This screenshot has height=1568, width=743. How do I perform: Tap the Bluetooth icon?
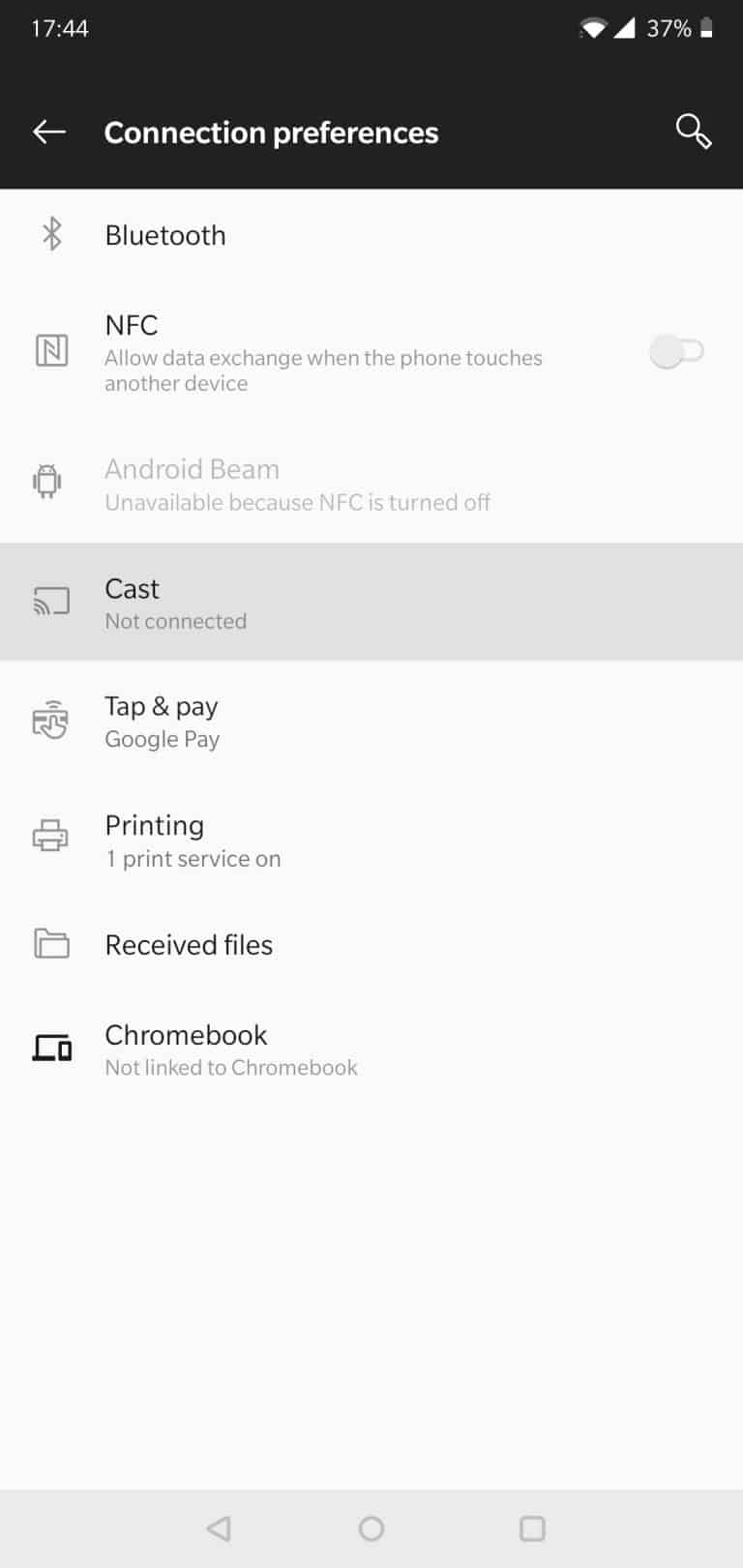[x=50, y=234]
